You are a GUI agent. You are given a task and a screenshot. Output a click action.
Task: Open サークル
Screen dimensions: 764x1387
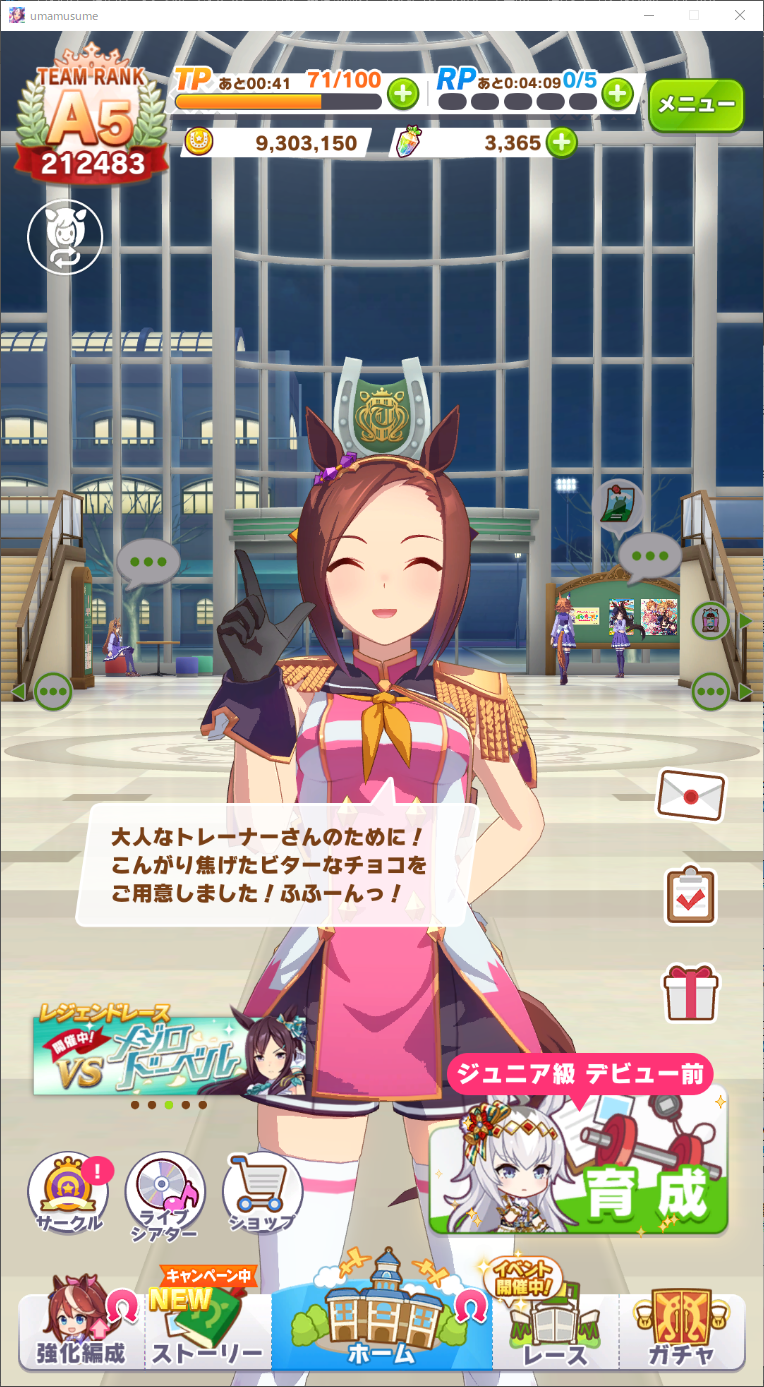pyautogui.click(x=68, y=1194)
